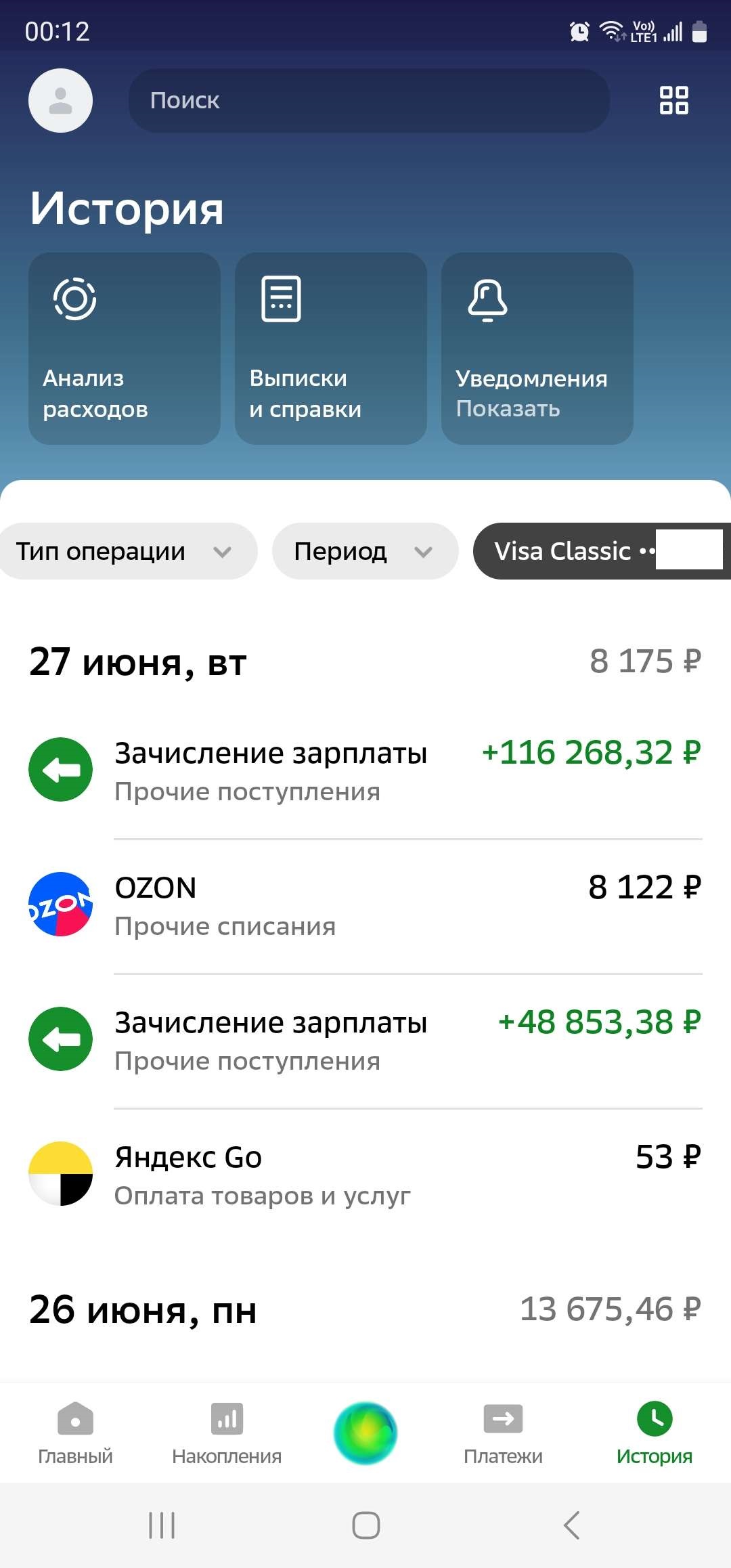
Task: Switch to the Накопления tab
Action: pyautogui.click(x=227, y=1432)
